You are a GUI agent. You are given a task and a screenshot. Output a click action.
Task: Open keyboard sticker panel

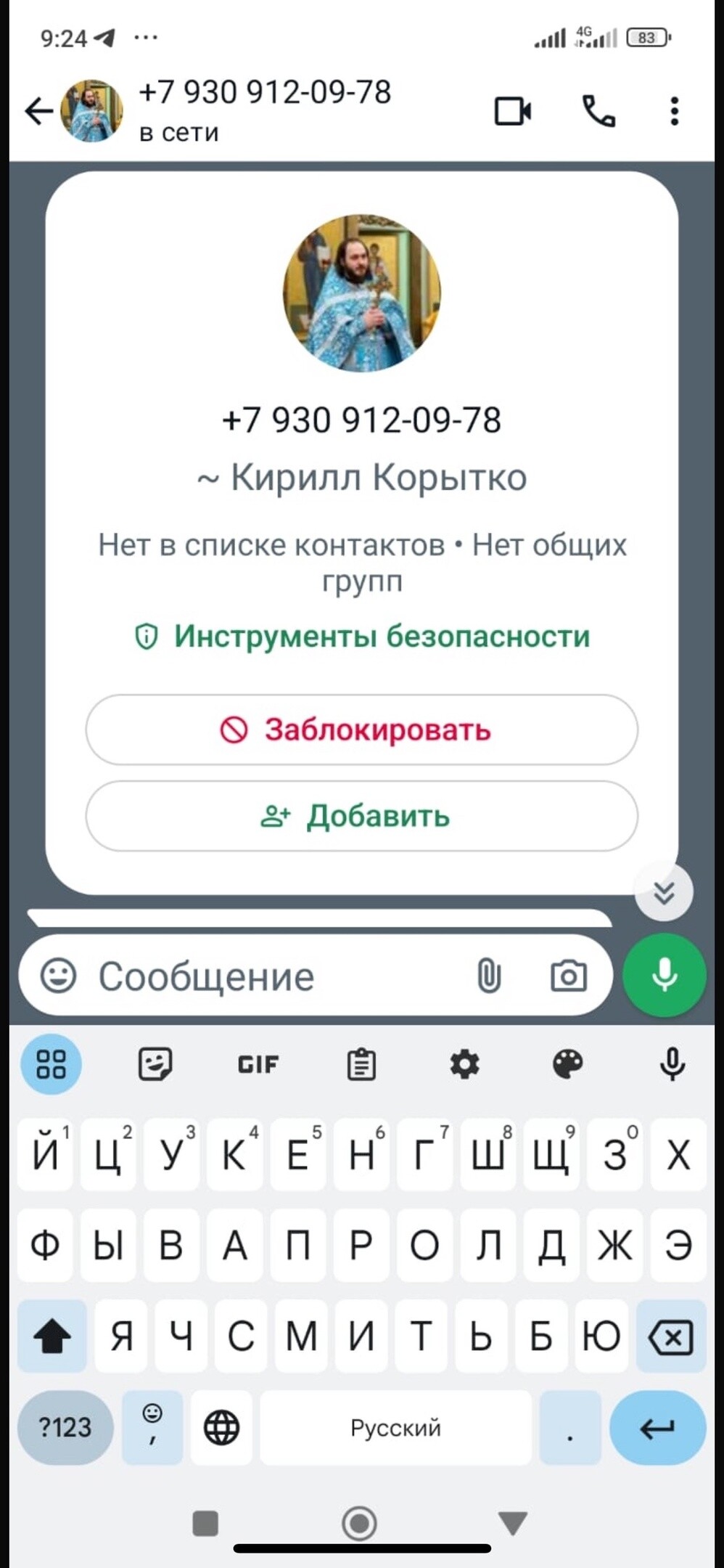[155, 1064]
